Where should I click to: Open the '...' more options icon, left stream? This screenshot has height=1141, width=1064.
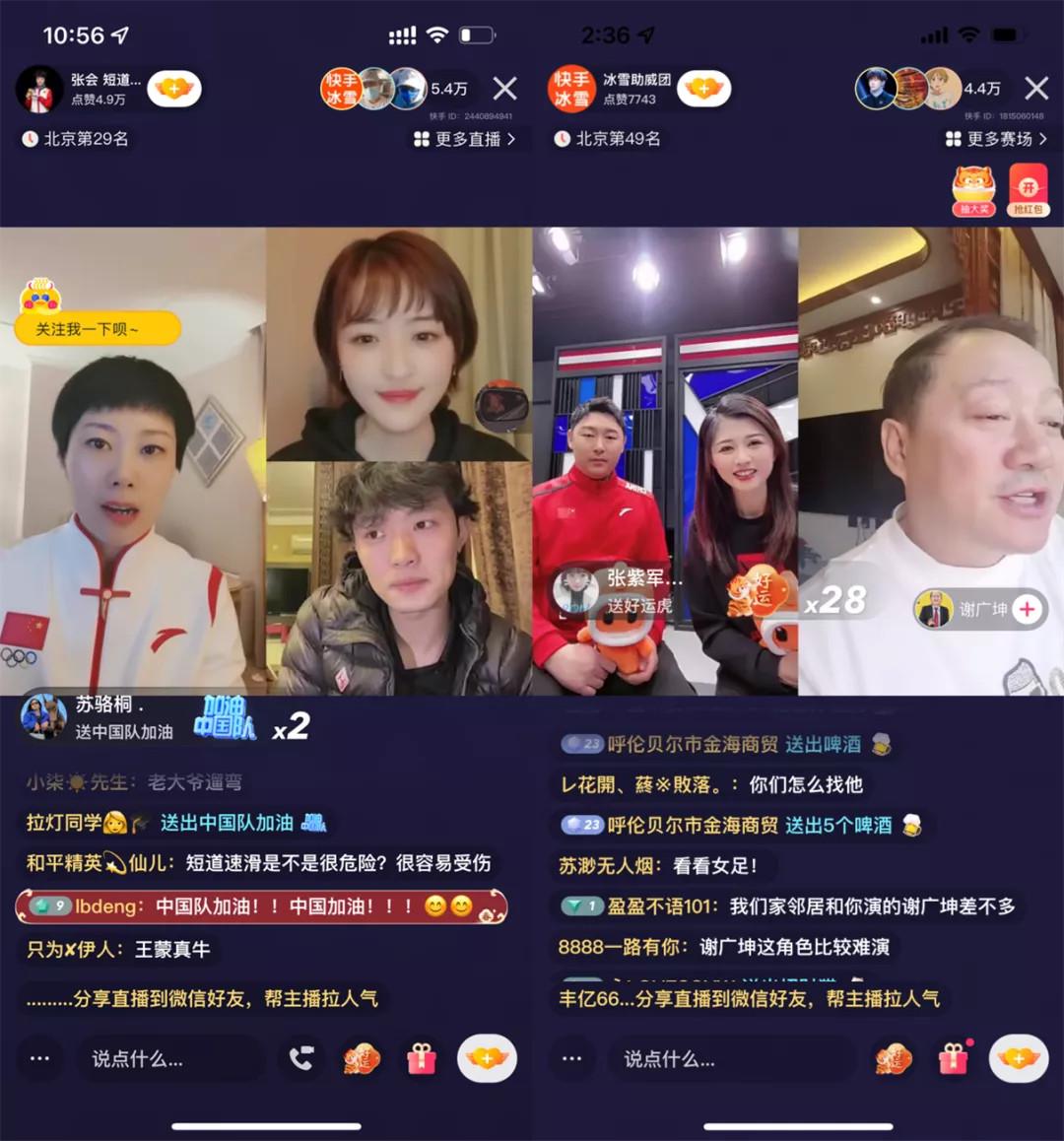point(39,1059)
